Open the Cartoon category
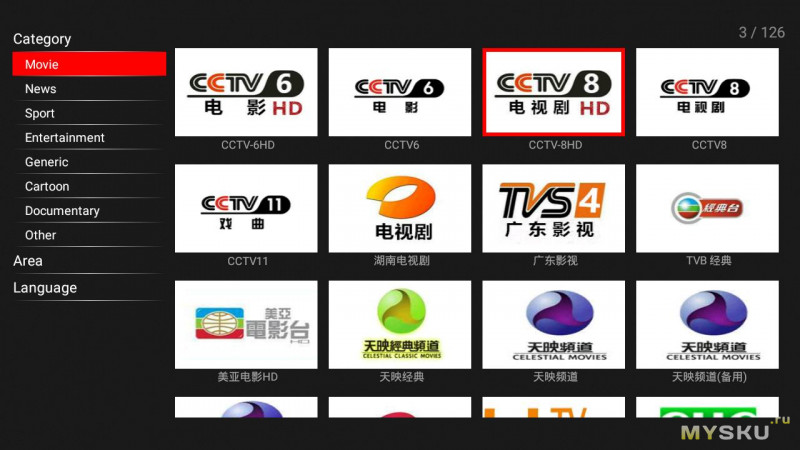 point(88,186)
